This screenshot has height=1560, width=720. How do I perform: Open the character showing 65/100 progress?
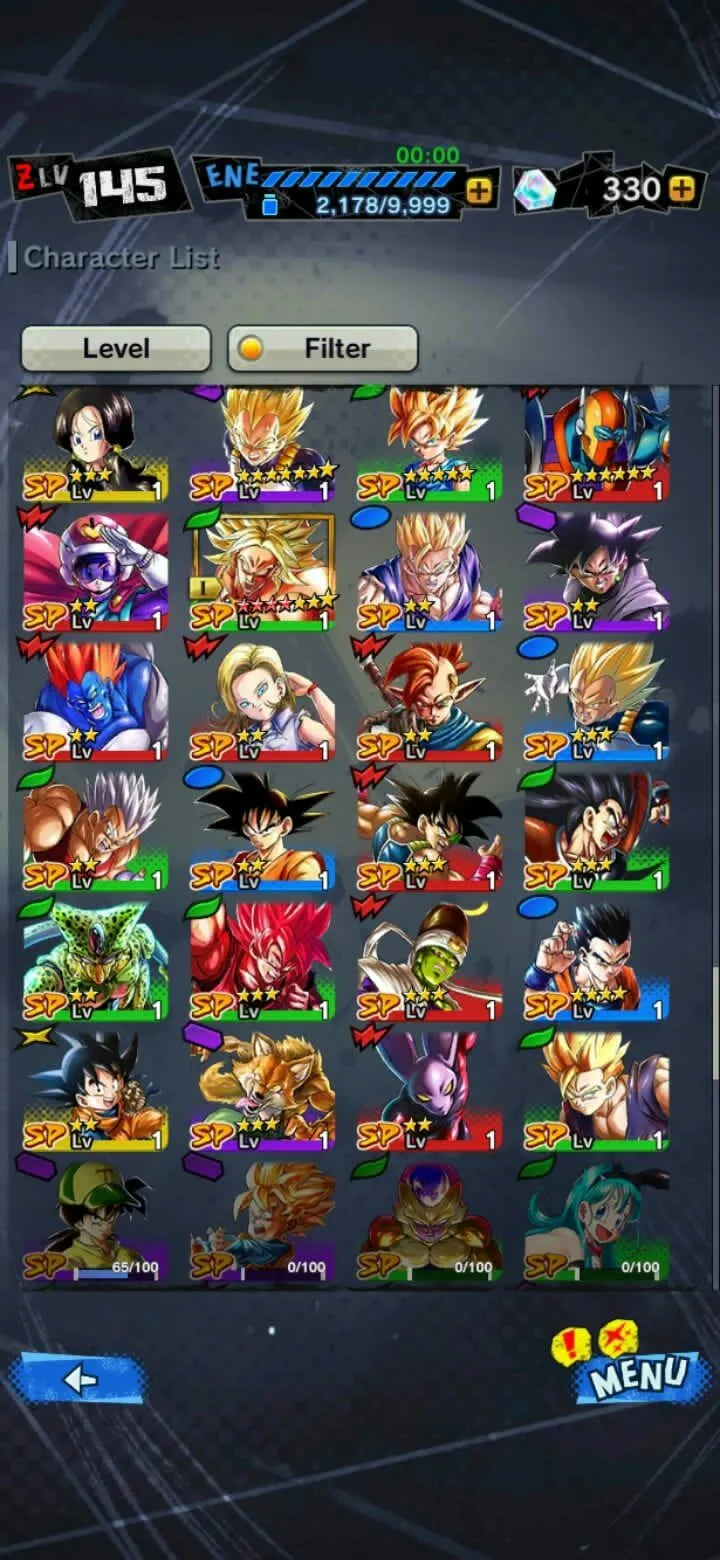[95, 1218]
